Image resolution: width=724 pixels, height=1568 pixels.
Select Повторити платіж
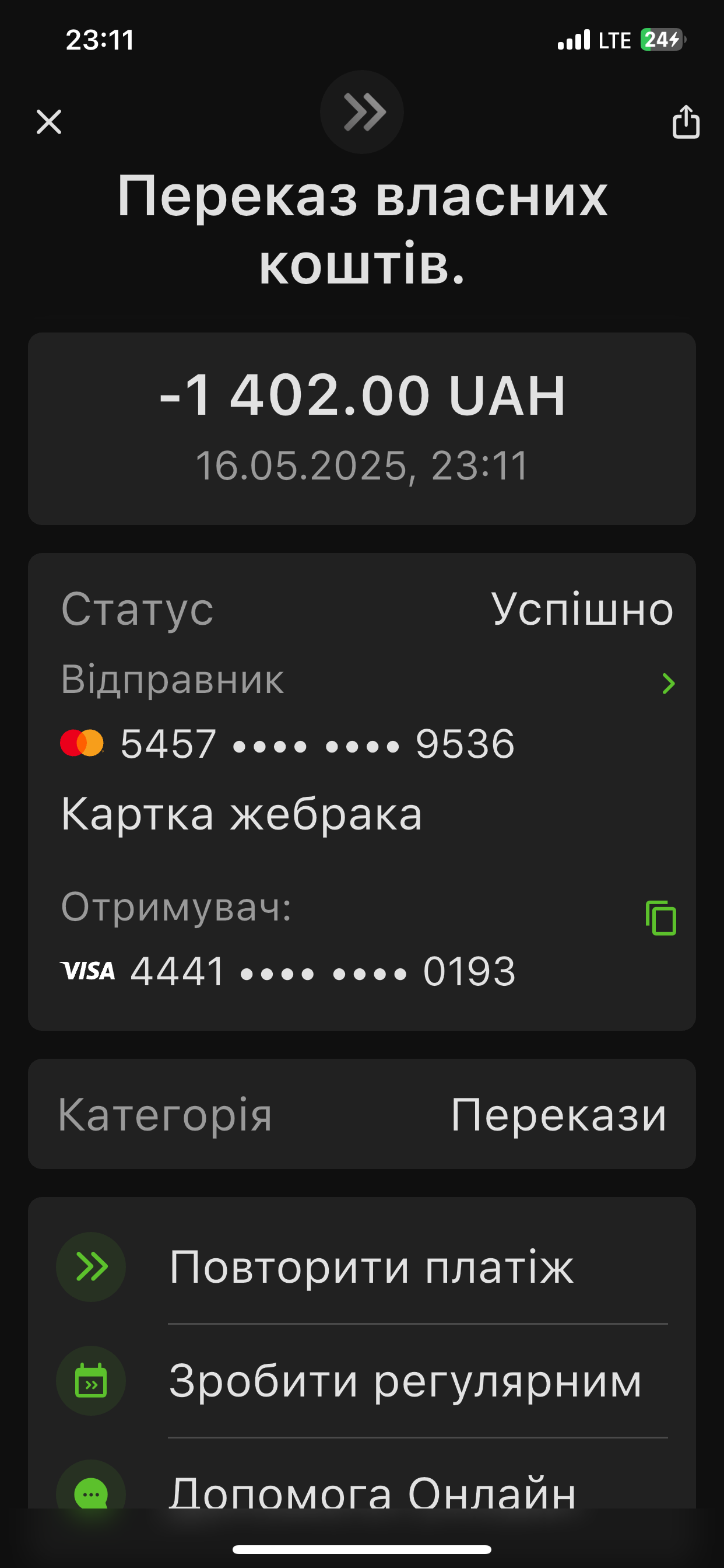tap(362, 1268)
